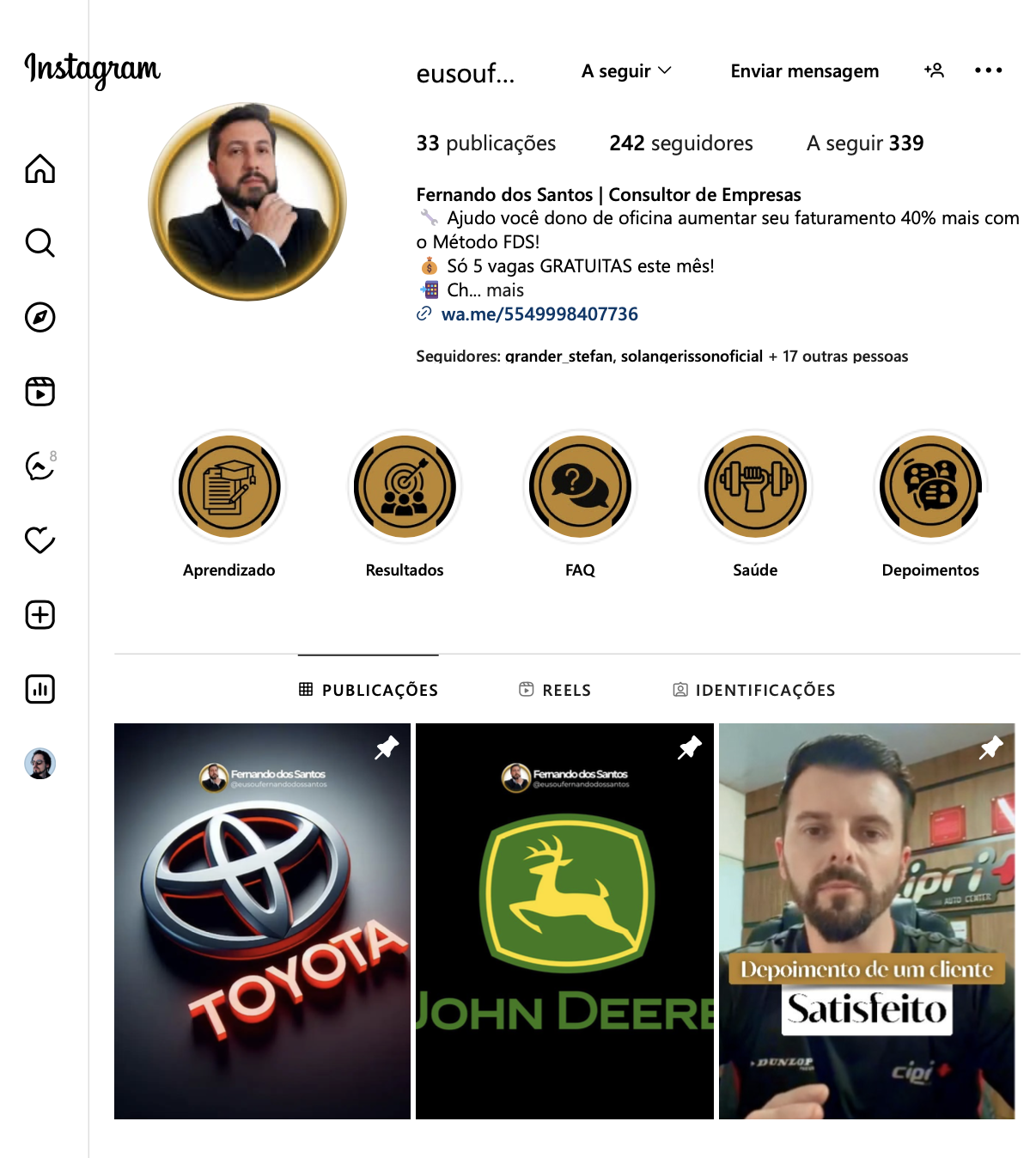The height and width of the screenshot is (1158, 1036).
Task: Open Messenger direct messages
Action: pyautogui.click(x=40, y=466)
